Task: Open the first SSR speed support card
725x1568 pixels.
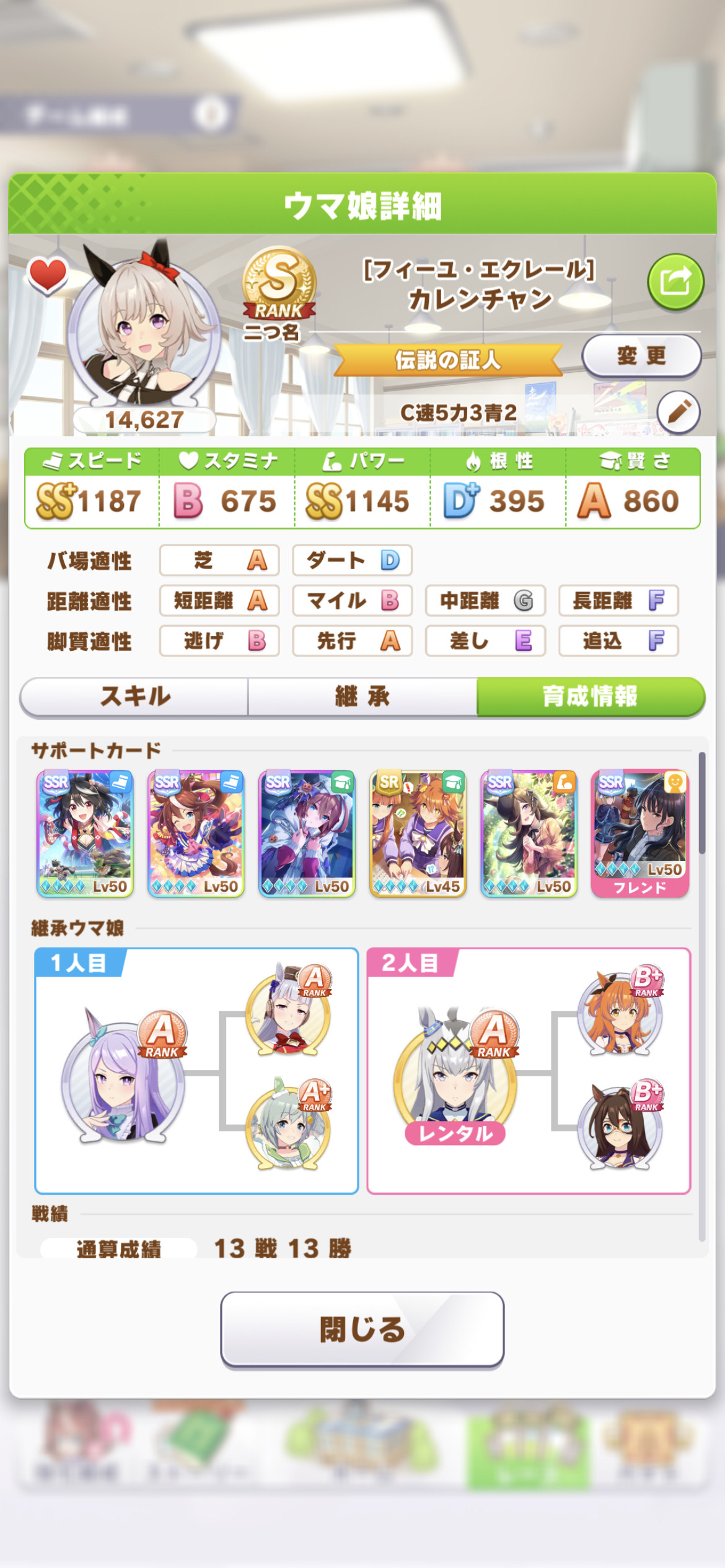Action: [85, 834]
